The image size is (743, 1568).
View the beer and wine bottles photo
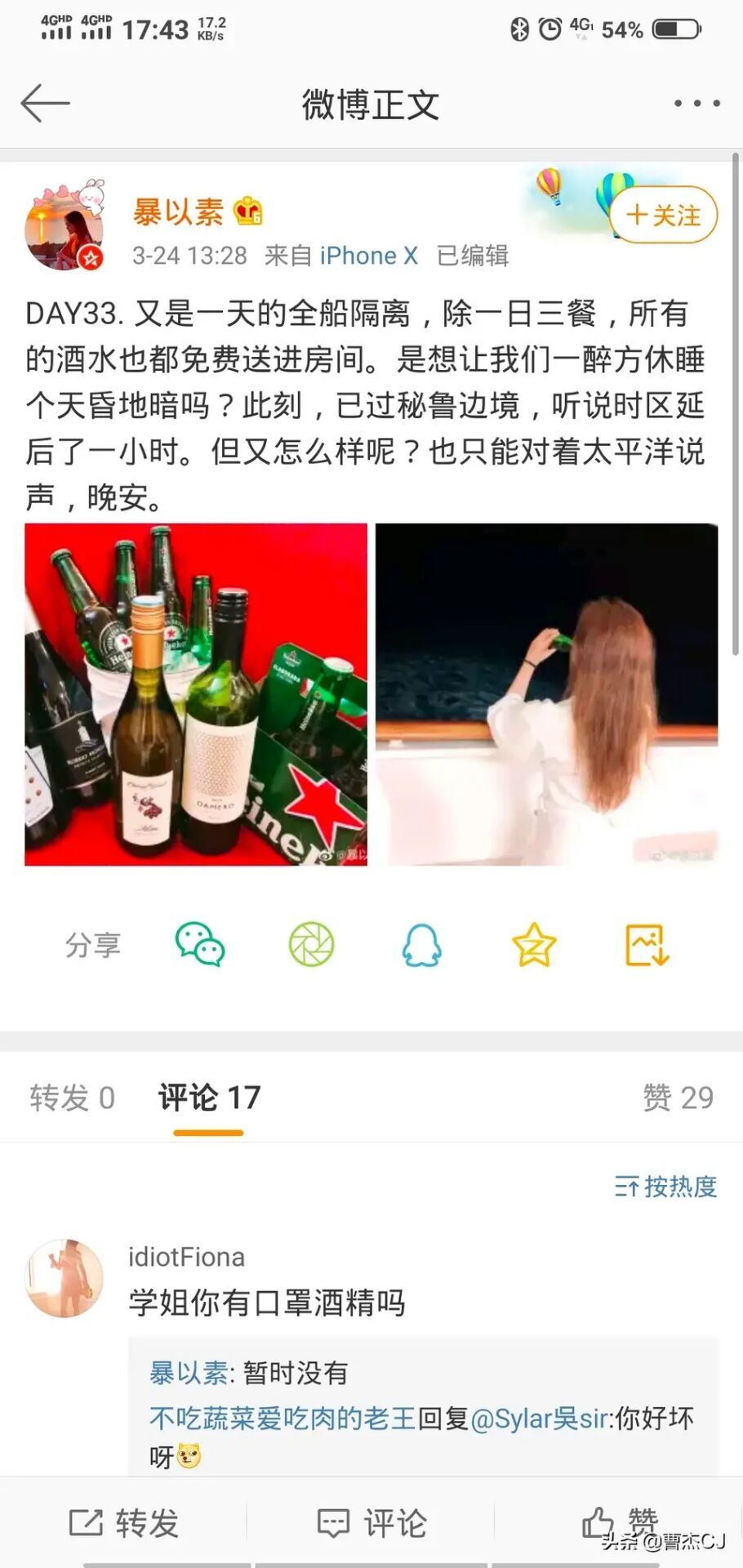pyautogui.click(x=196, y=694)
